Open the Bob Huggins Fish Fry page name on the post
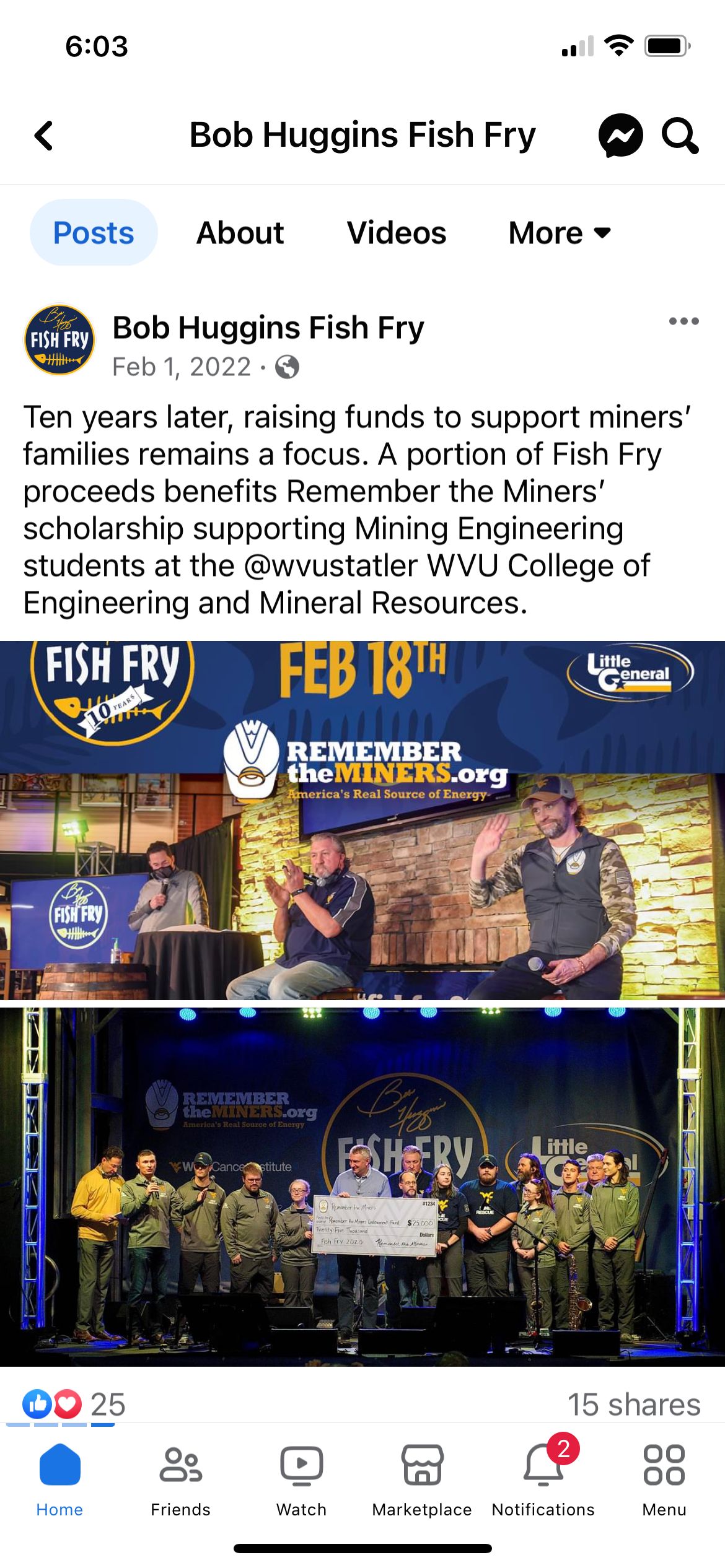The image size is (725, 1568). tap(268, 328)
